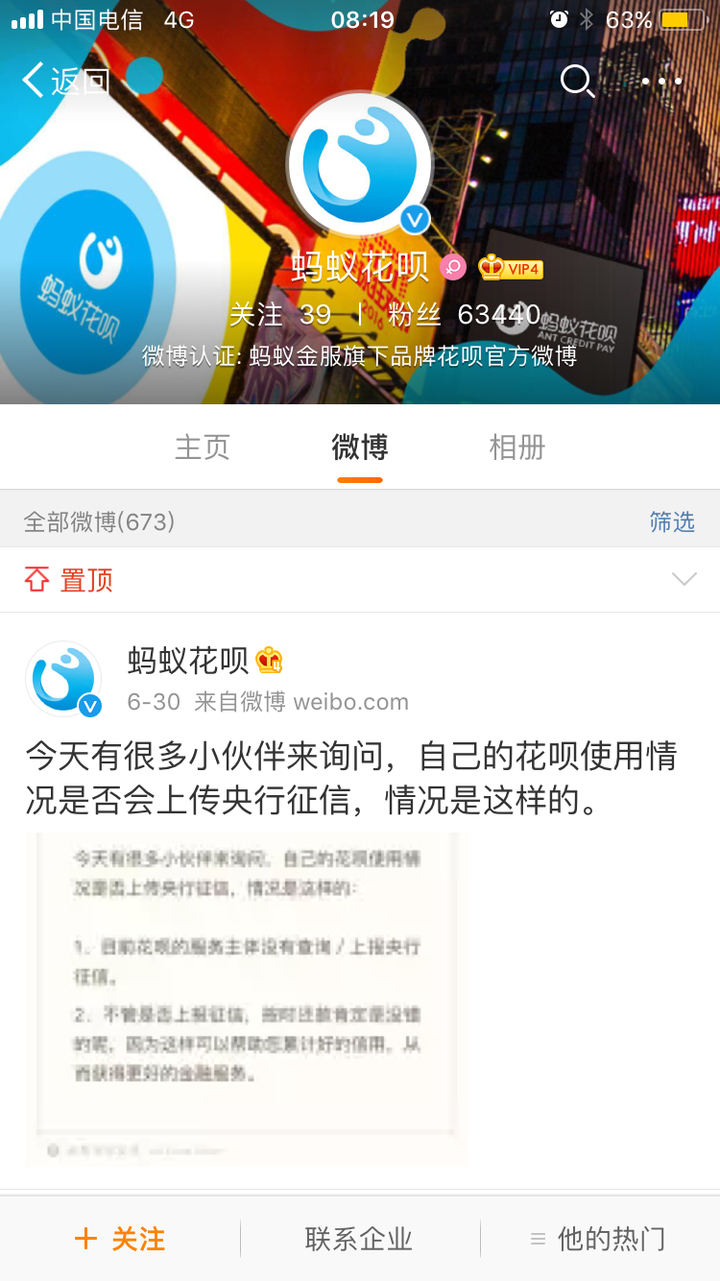
Task: Switch to the 主页 tab
Action: tap(203, 447)
